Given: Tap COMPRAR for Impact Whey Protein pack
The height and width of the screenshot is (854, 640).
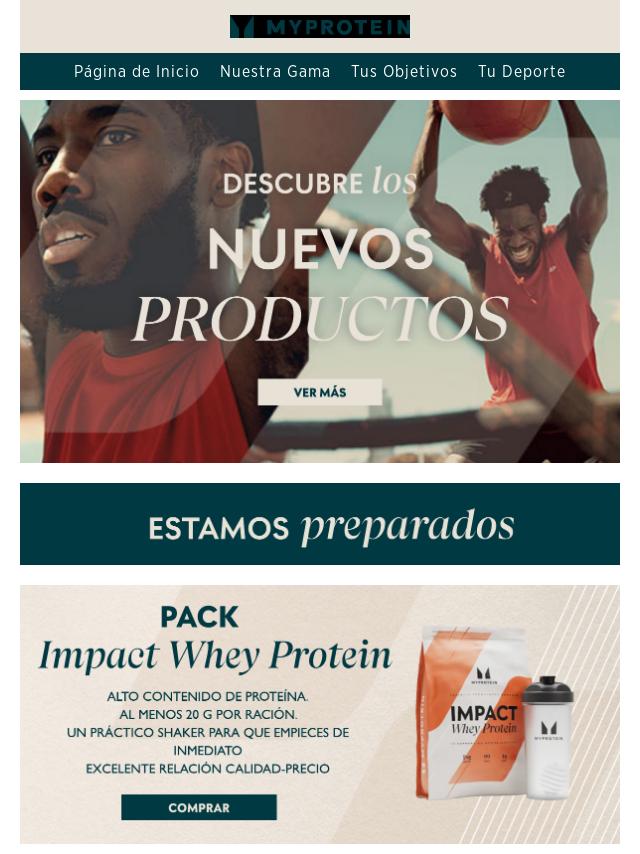Looking at the screenshot, I should pos(199,807).
